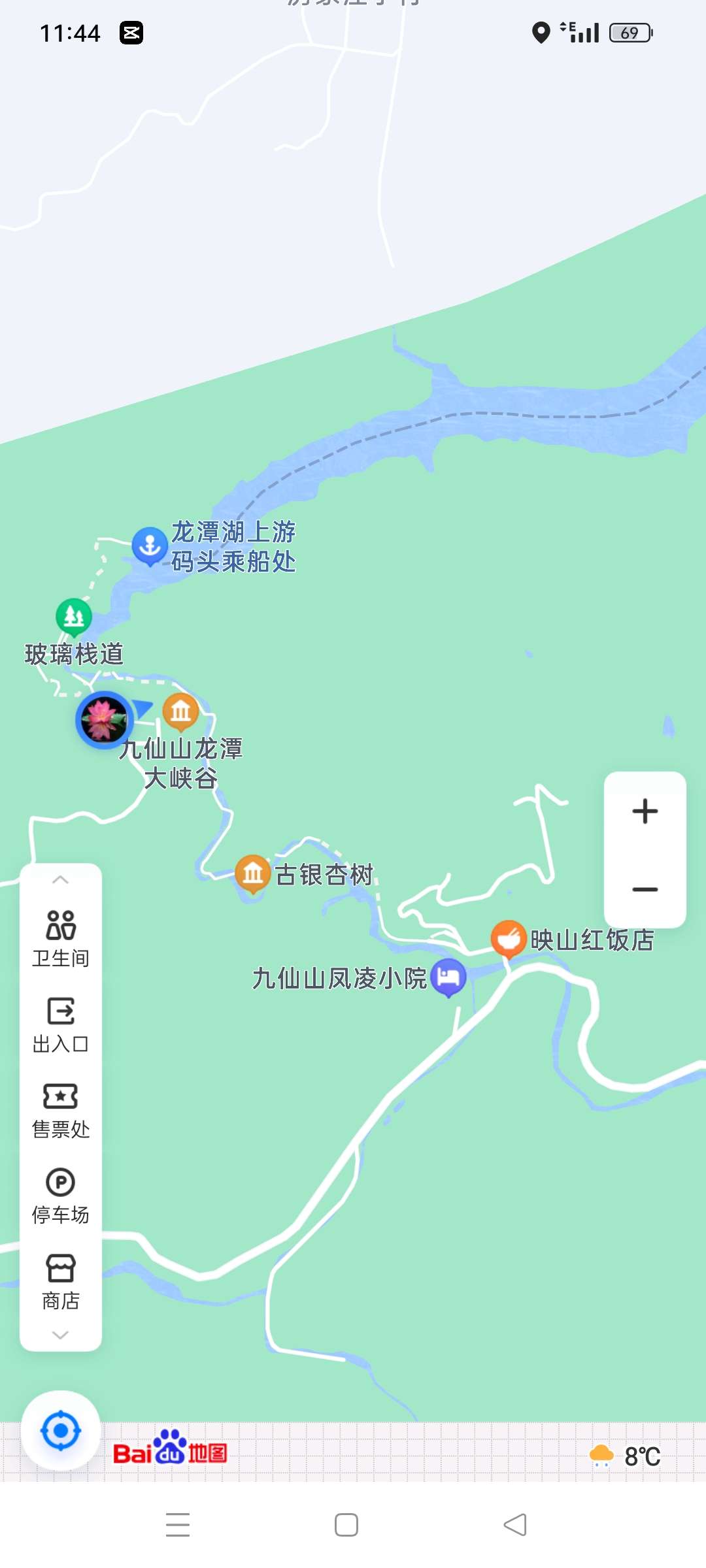706x1568 pixels.
Task: Open 龙潭湖上游码头乘船处 pier marker
Action: click(150, 546)
